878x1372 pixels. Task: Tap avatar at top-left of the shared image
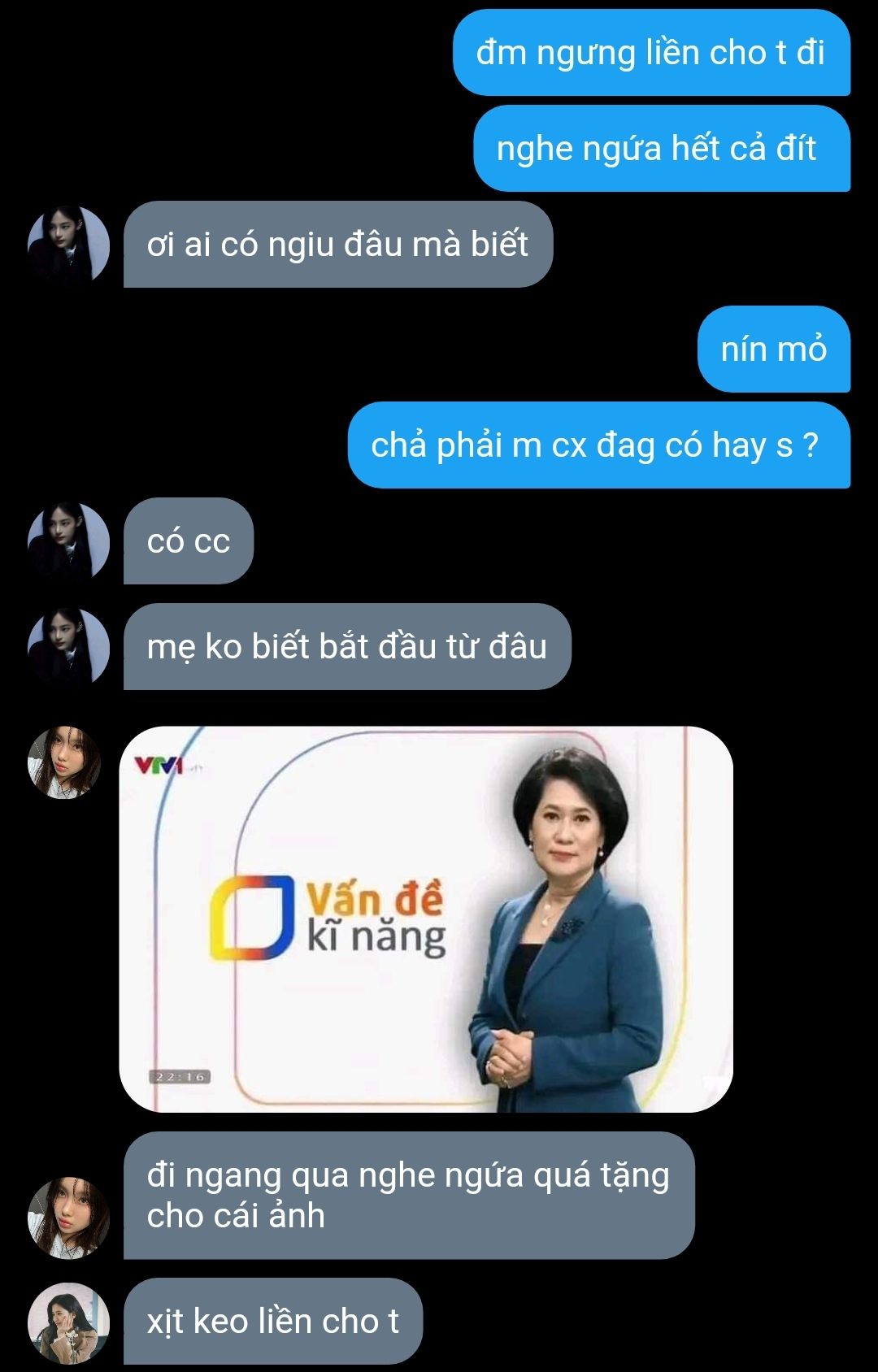(64, 762)
